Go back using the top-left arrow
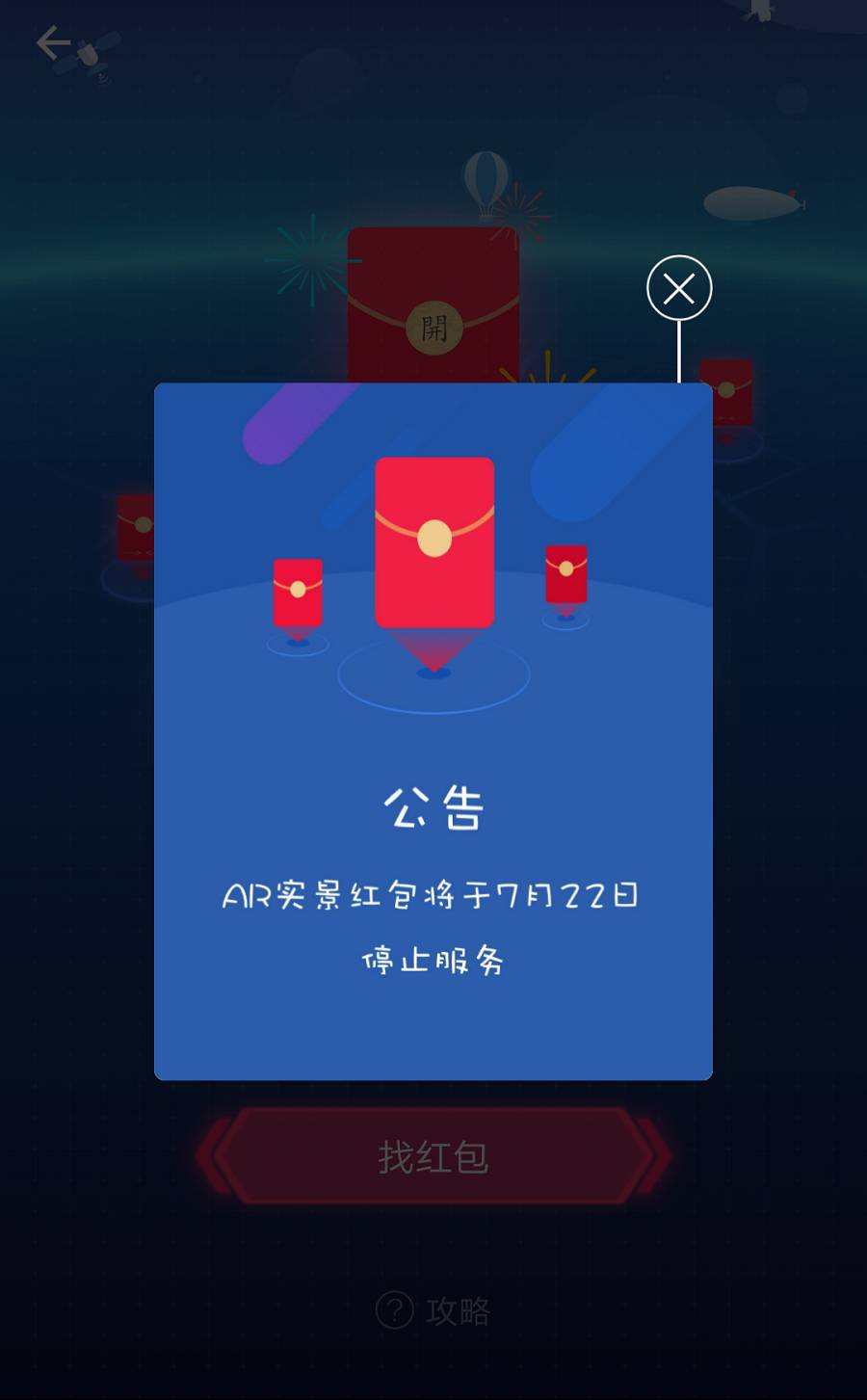Image resolution: width=867 pixels, height=1400 pixels. click(54, 43)
